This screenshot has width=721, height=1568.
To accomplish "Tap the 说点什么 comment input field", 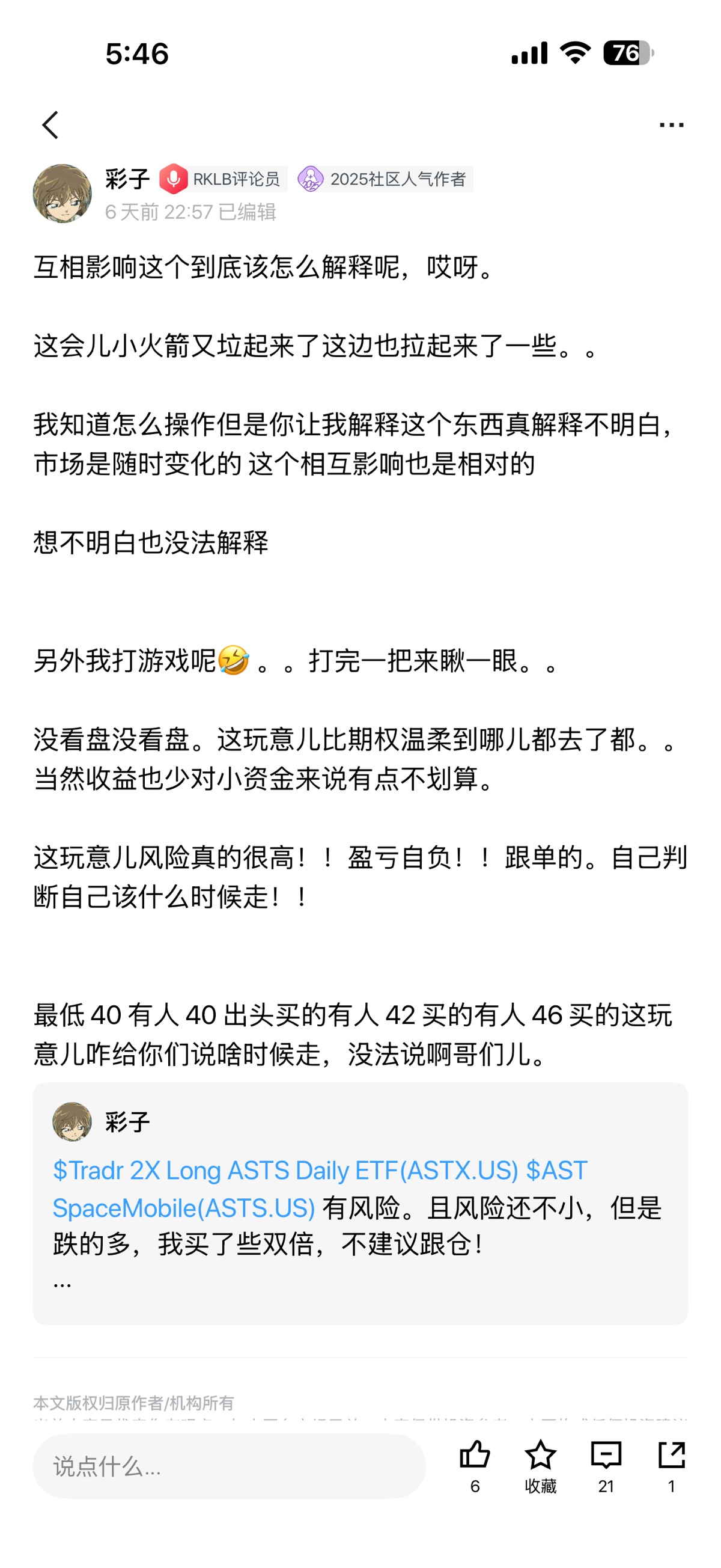I will pos(229,1466).
